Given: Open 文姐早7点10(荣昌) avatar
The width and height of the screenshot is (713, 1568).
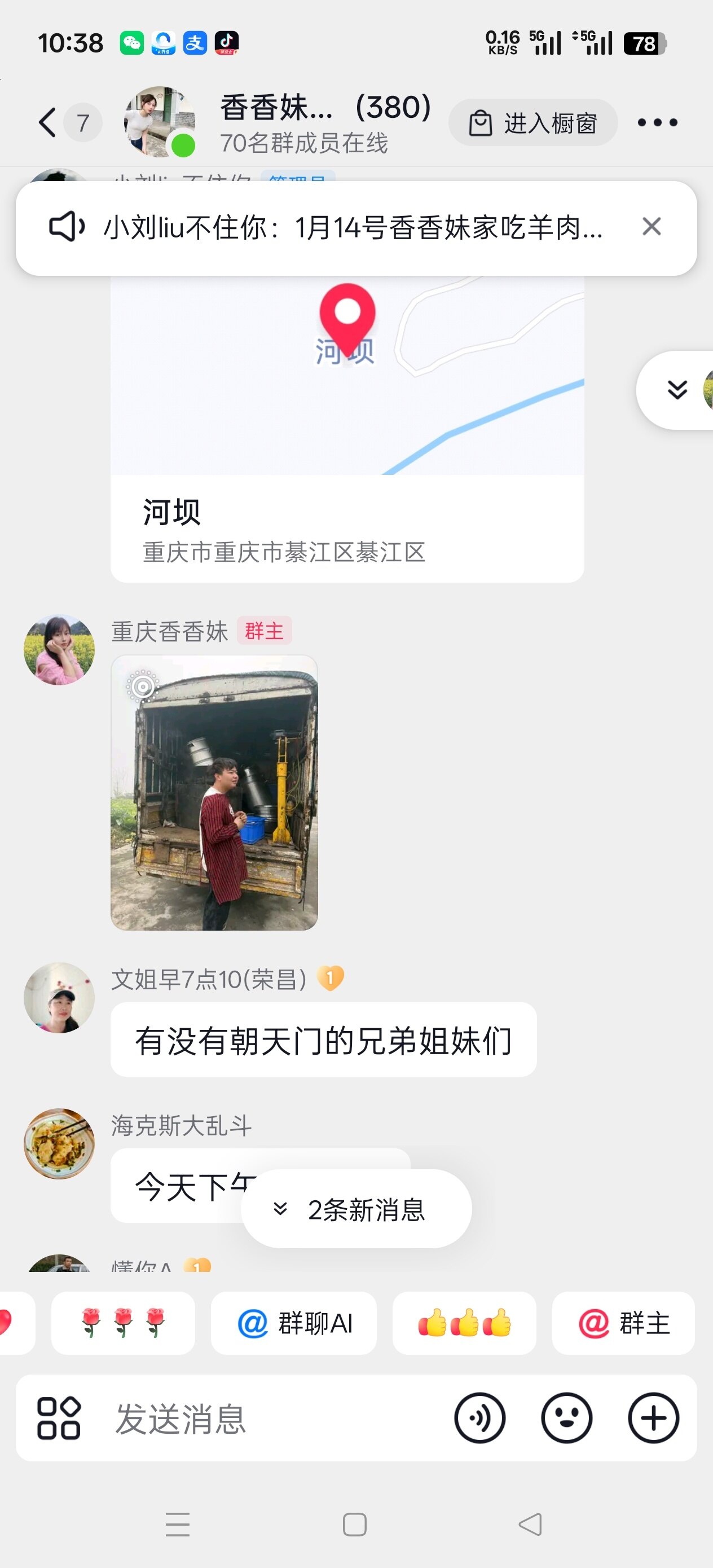Looking at the screenshot, I should pyautogui.click(x=59, y=998).
